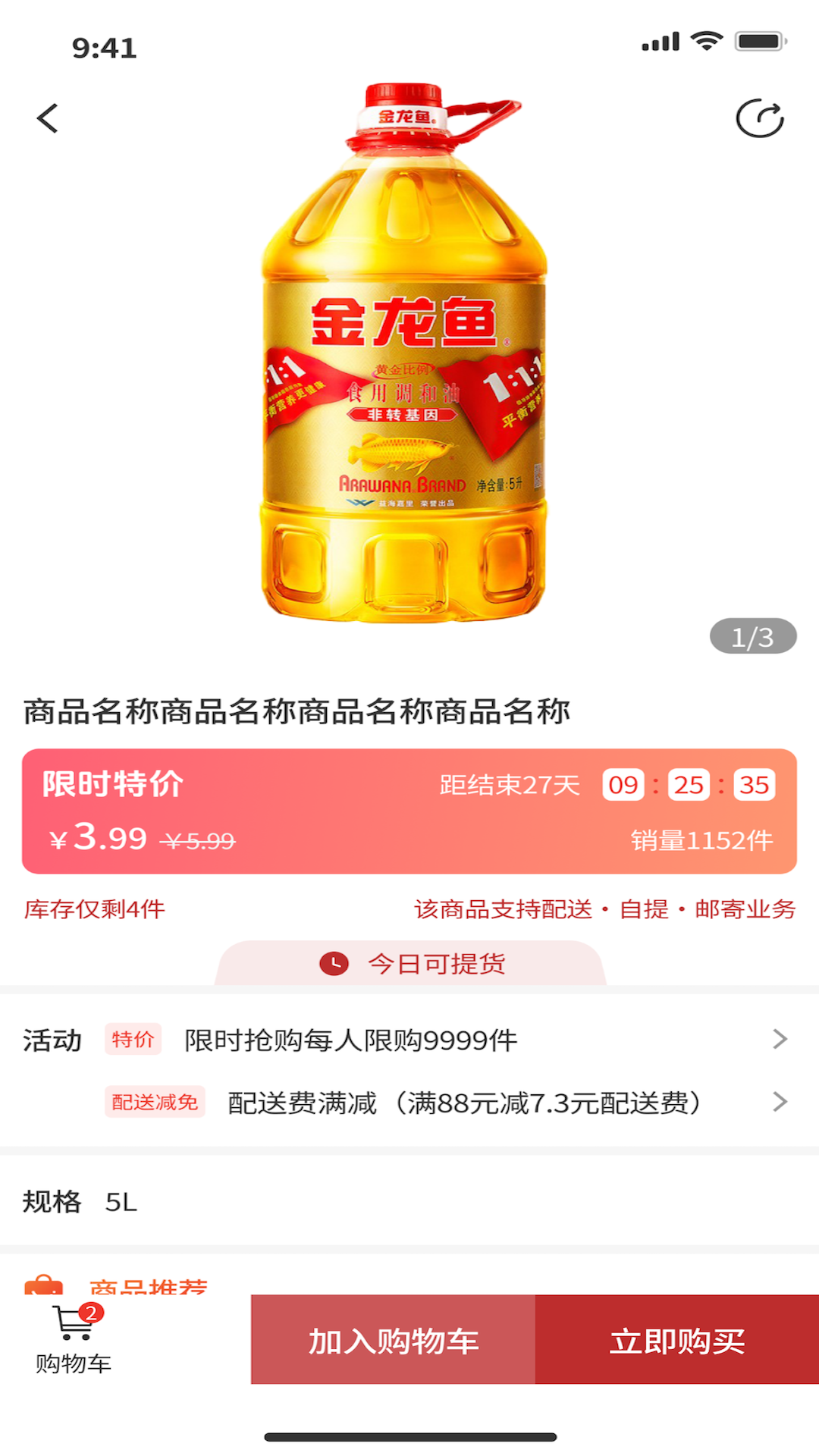
Task: Select the 配送减免 activity tag
Action: pyautogui.click(x=155, y=1103)
